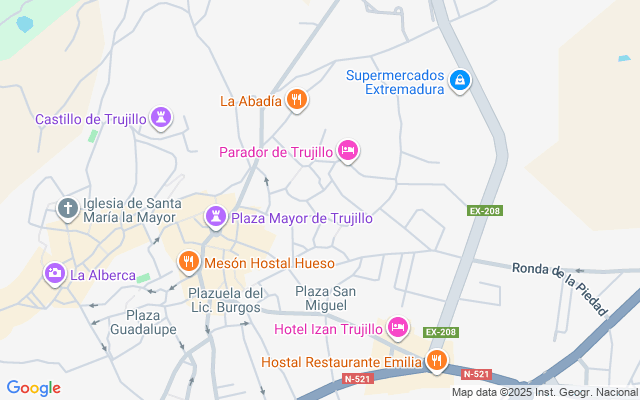Open the Parador de Trujillo hotel pin

pyautogui.click(x=348, y=151)
